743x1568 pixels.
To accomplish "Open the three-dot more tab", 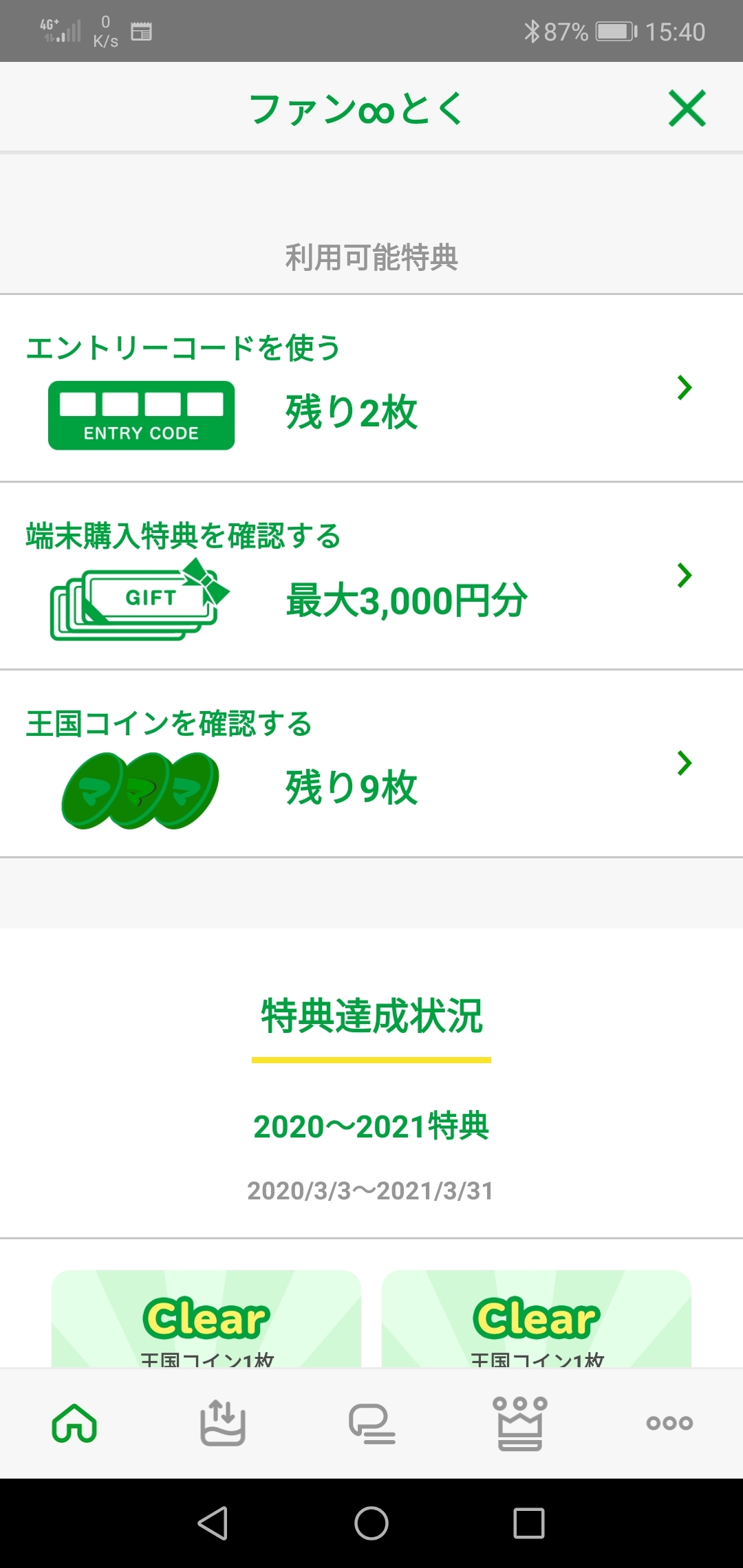I will click(669, 1422).
